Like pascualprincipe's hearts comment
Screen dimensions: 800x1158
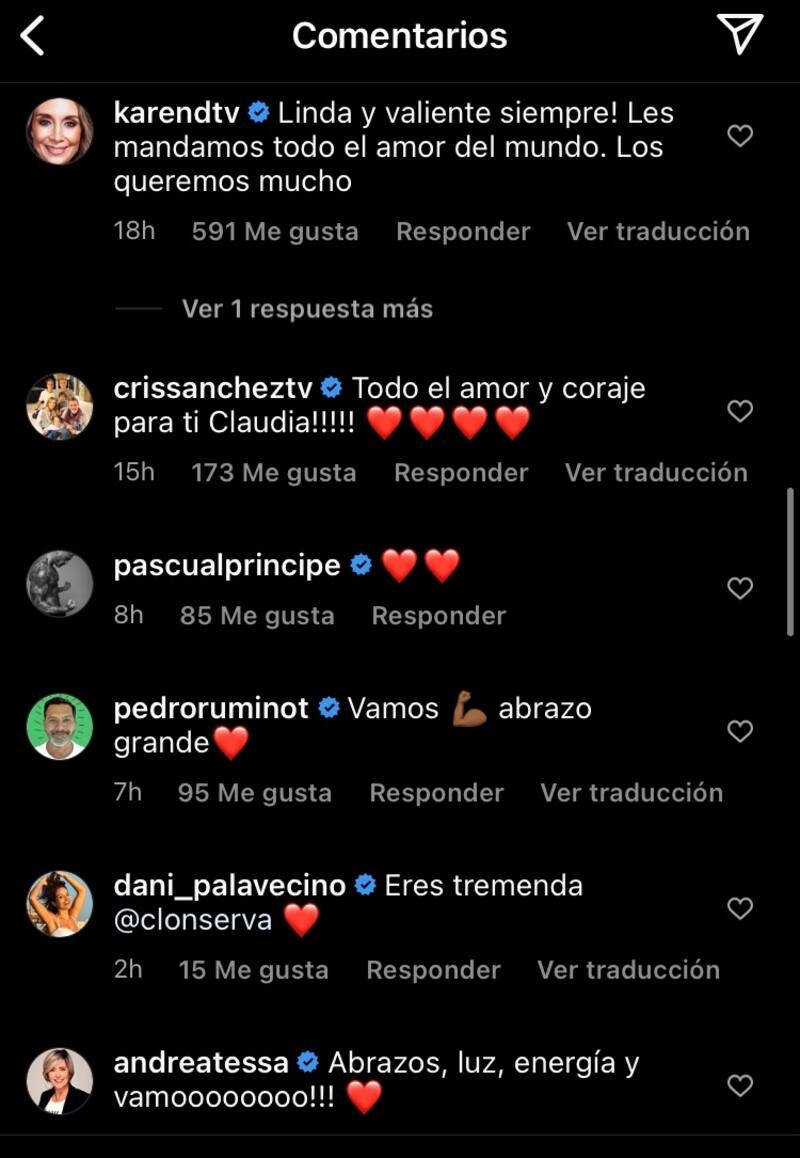(740, 588)
